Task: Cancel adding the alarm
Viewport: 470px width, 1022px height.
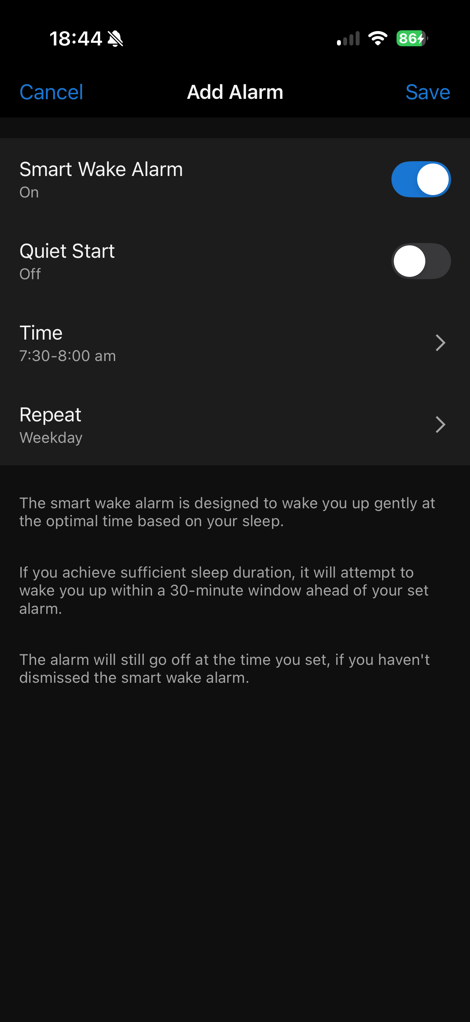Action: tap(51, 92)
